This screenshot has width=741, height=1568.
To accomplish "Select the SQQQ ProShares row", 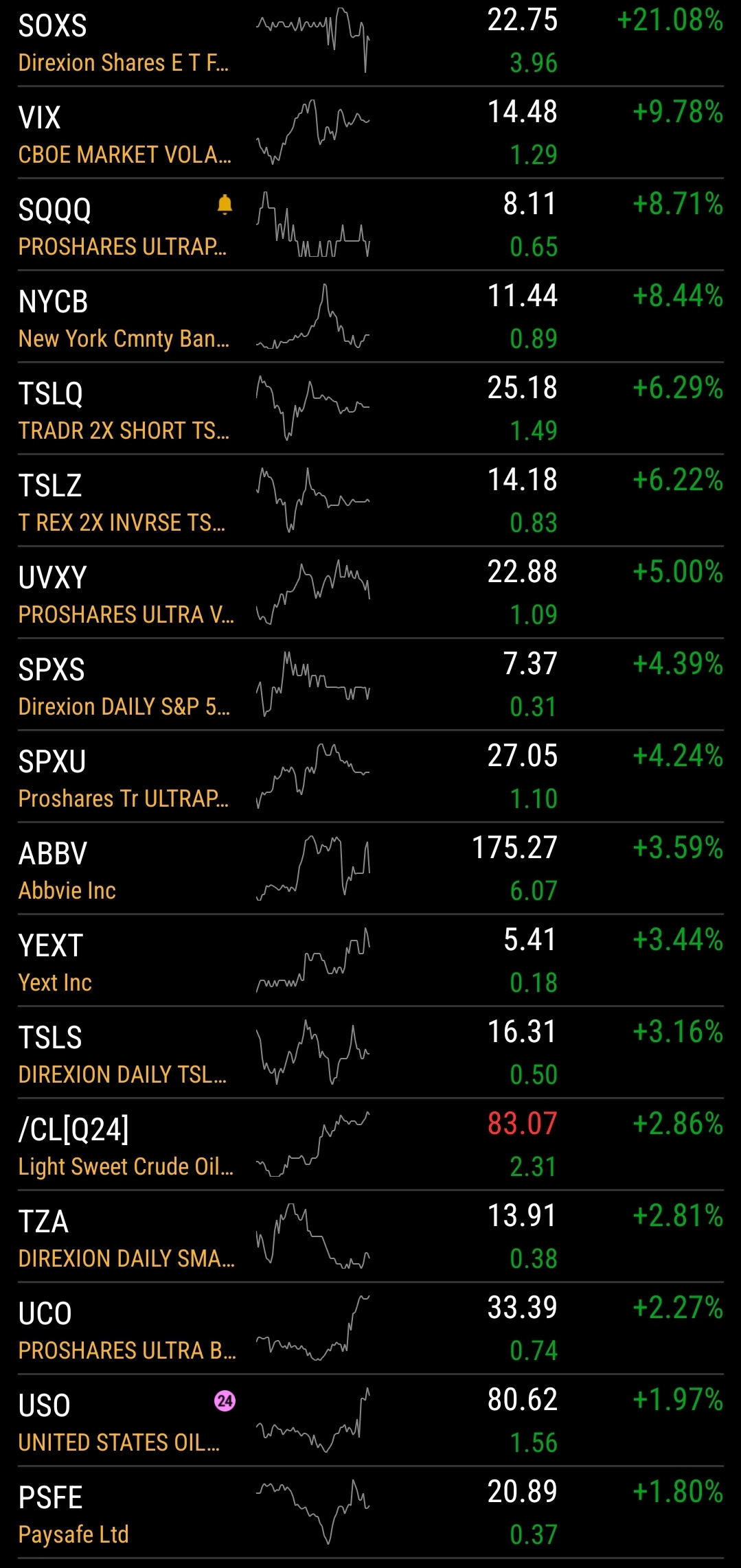I will click(370, 224).
